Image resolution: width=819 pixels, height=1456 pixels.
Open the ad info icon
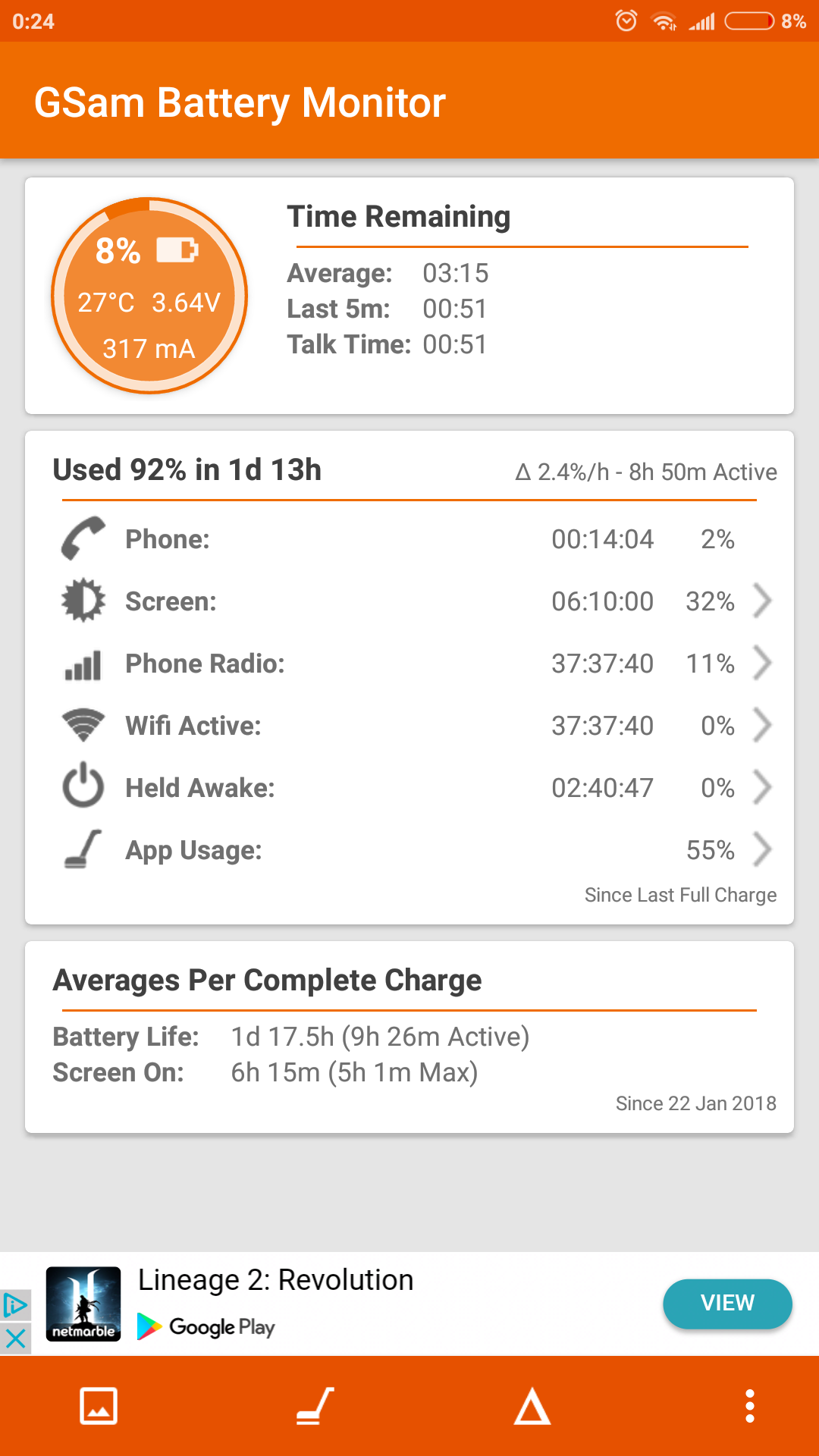click(15, 1305)
